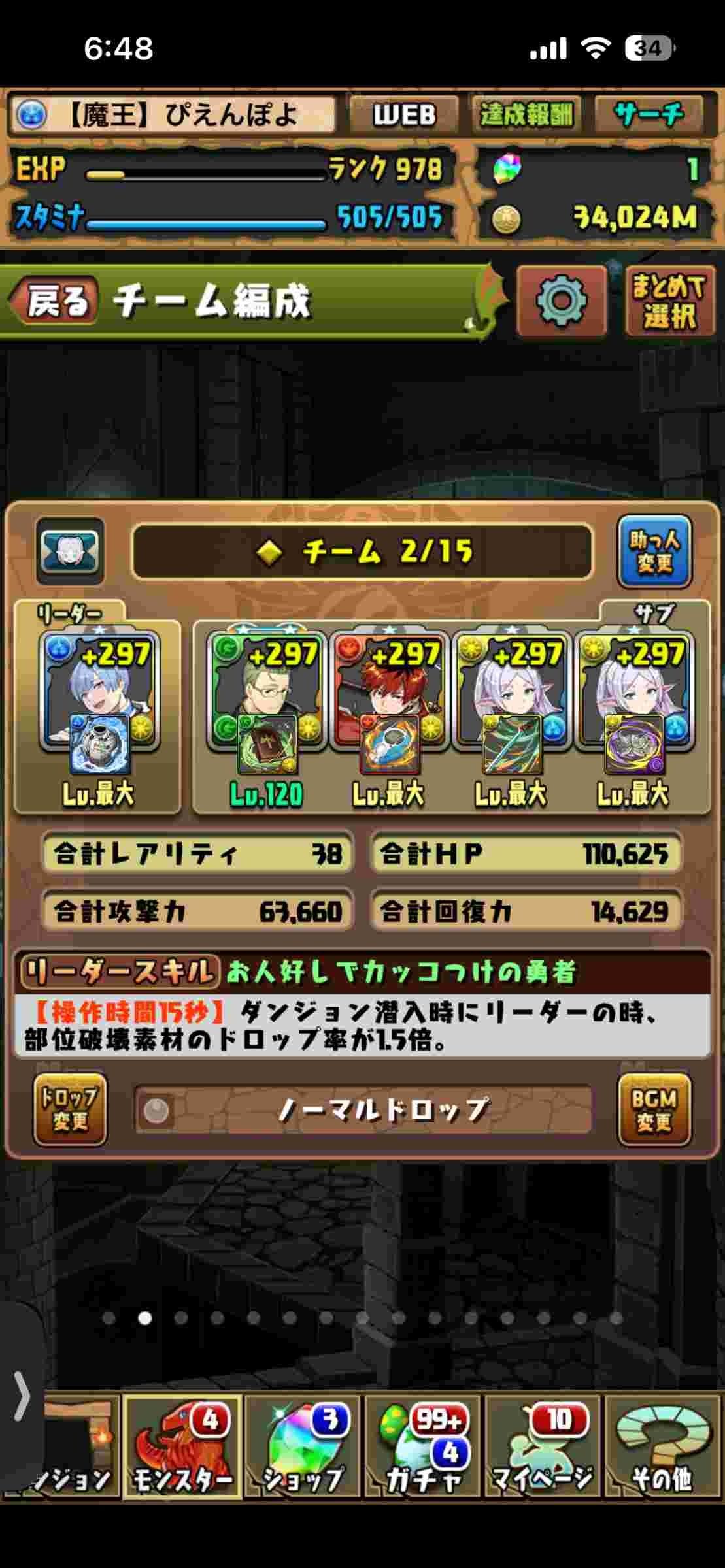Switch to the モンスター tab
The image size is (725, 1568).
click(x=182, y=1445)
